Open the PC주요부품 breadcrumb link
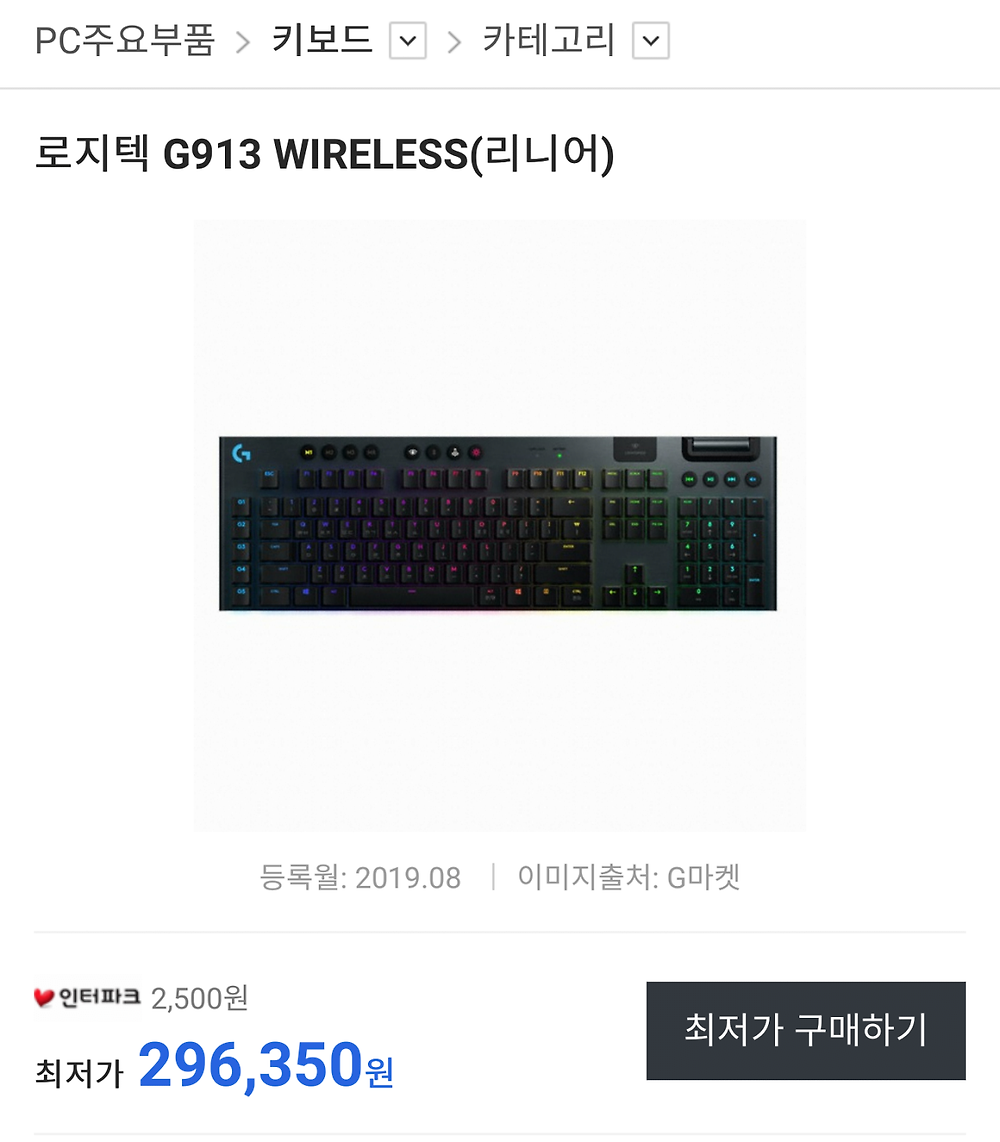Image resolution: width=1000 pixels, height=1142 pixels. tap(125, 41)
